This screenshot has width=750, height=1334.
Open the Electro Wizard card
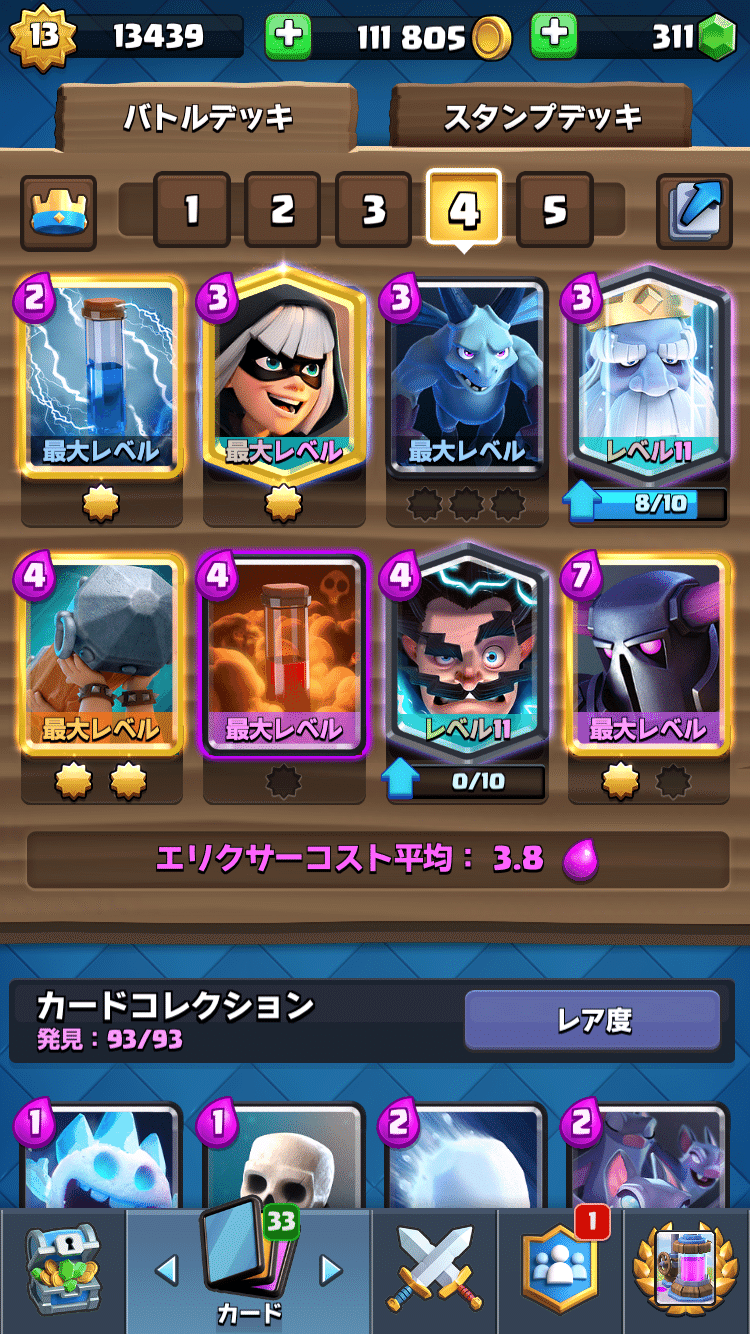click(466, 655)
